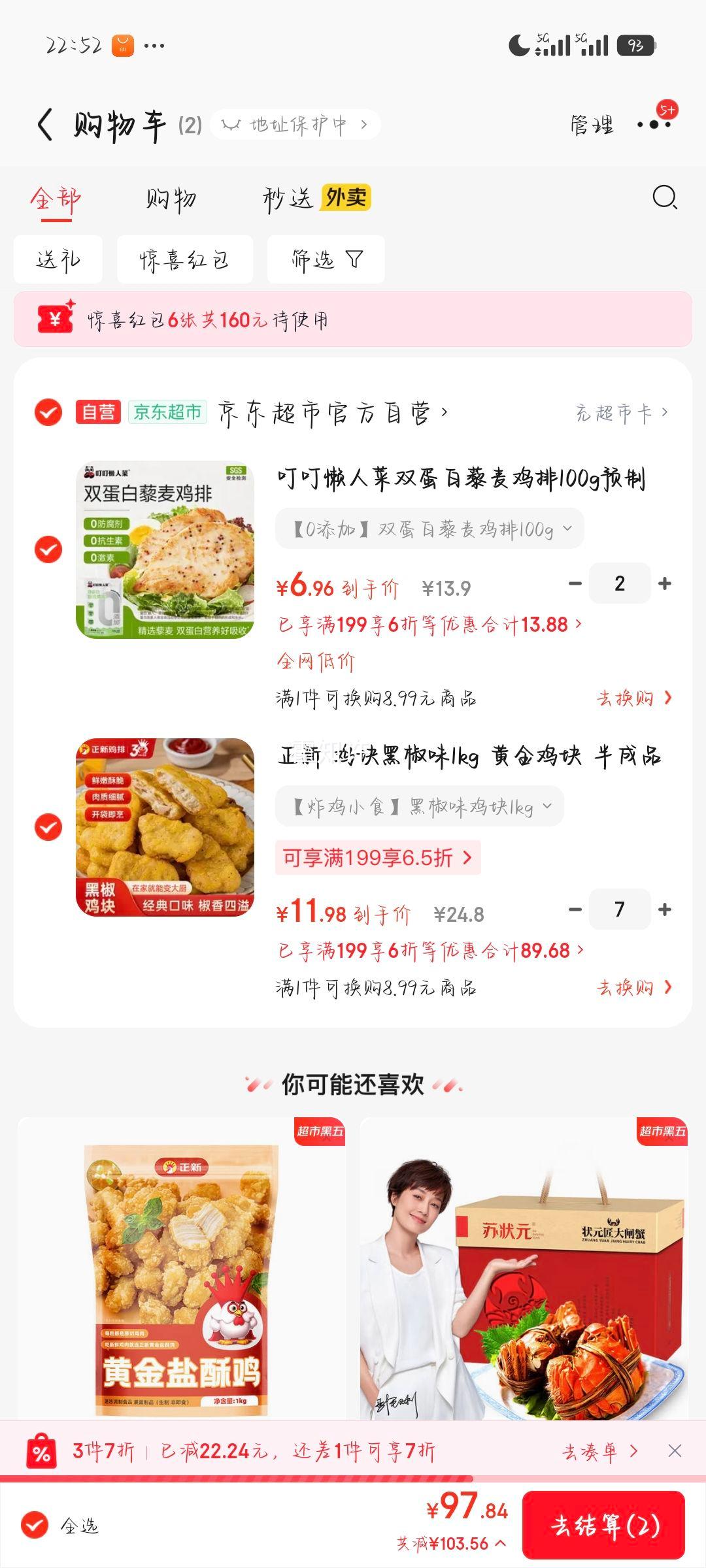Increase the chicken nuggets quantity with the plus stepper
Screen dimensions: 706x1568
pyautogui.click(x=664, y=908)
